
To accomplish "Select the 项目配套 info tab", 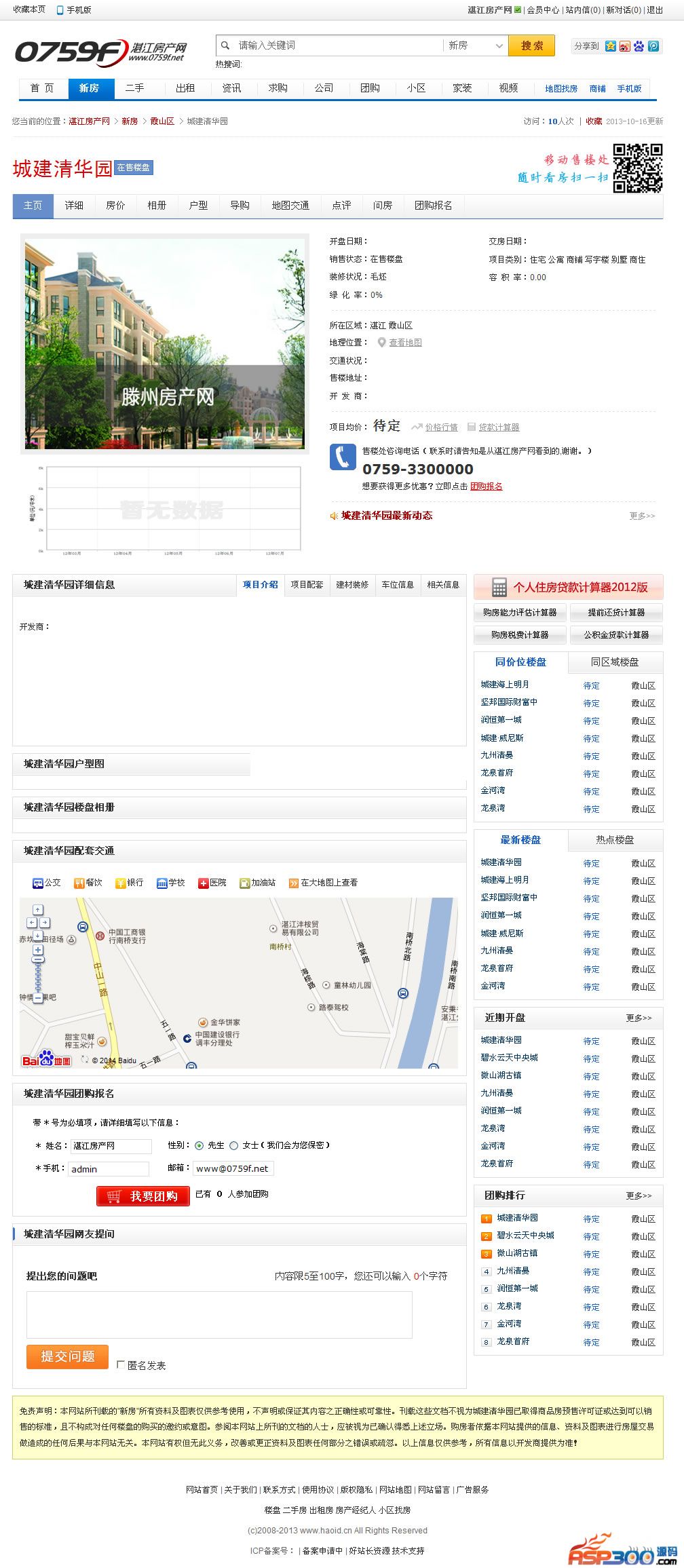I will (307, 585).
